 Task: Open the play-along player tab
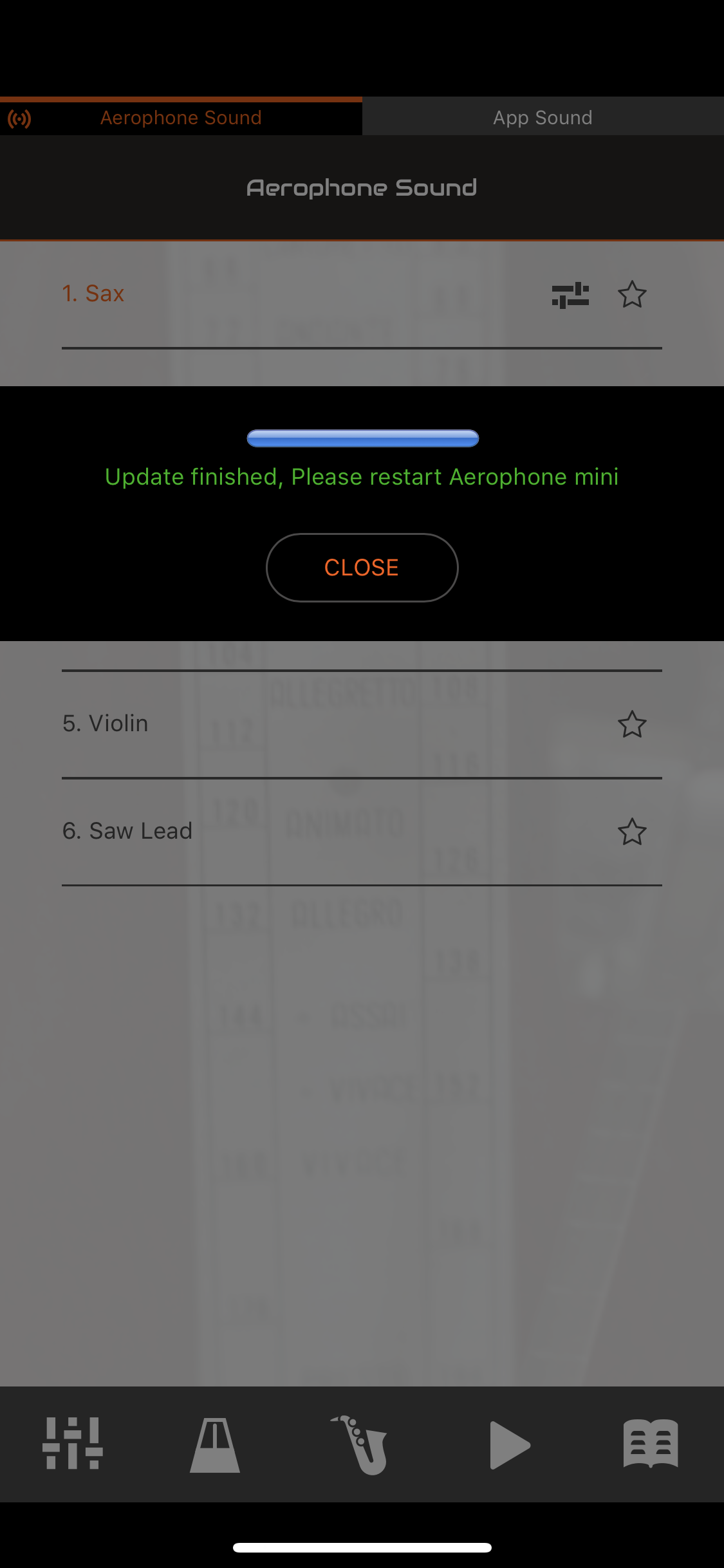click(x=510, y=1445)
